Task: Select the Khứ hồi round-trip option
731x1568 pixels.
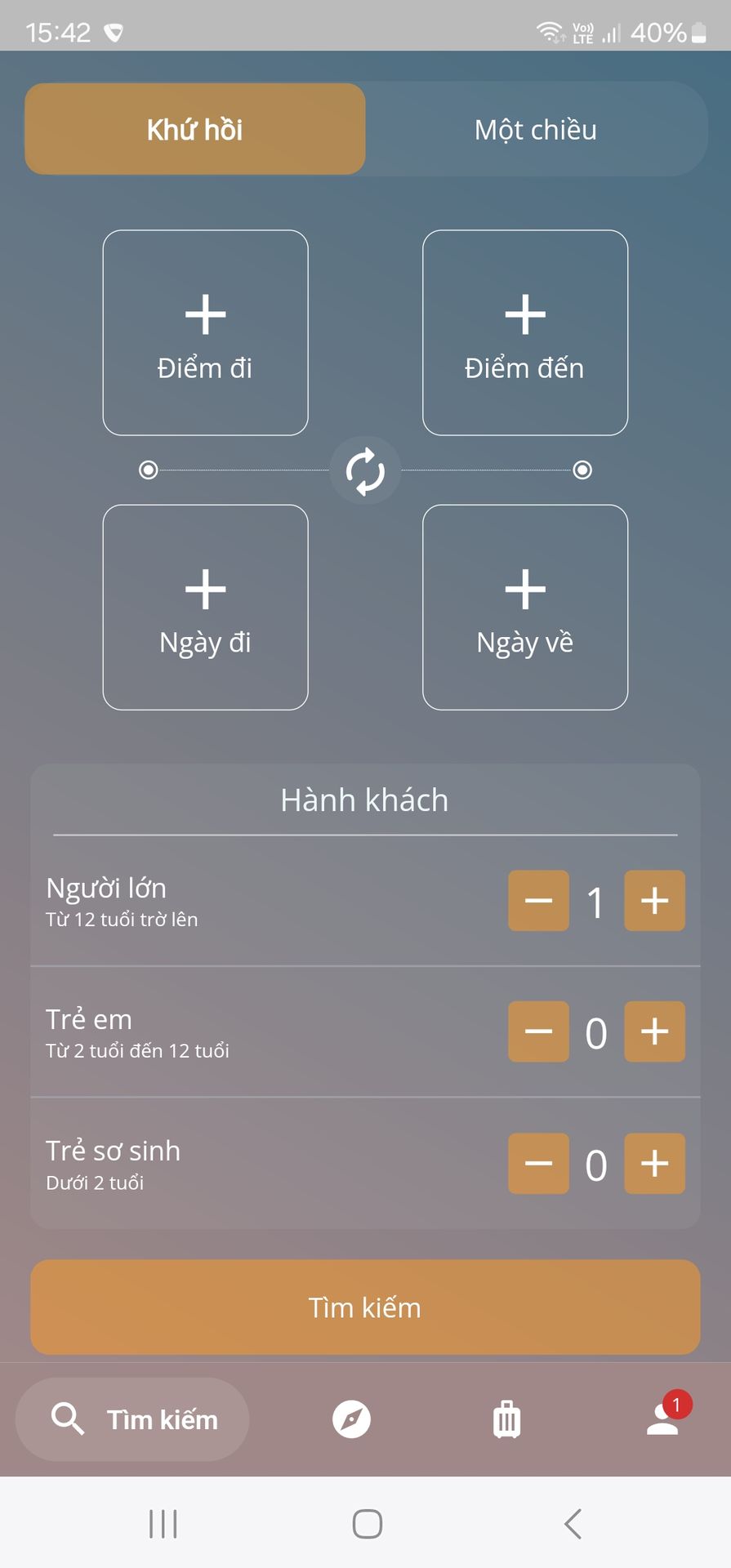Action: point(194,129)
